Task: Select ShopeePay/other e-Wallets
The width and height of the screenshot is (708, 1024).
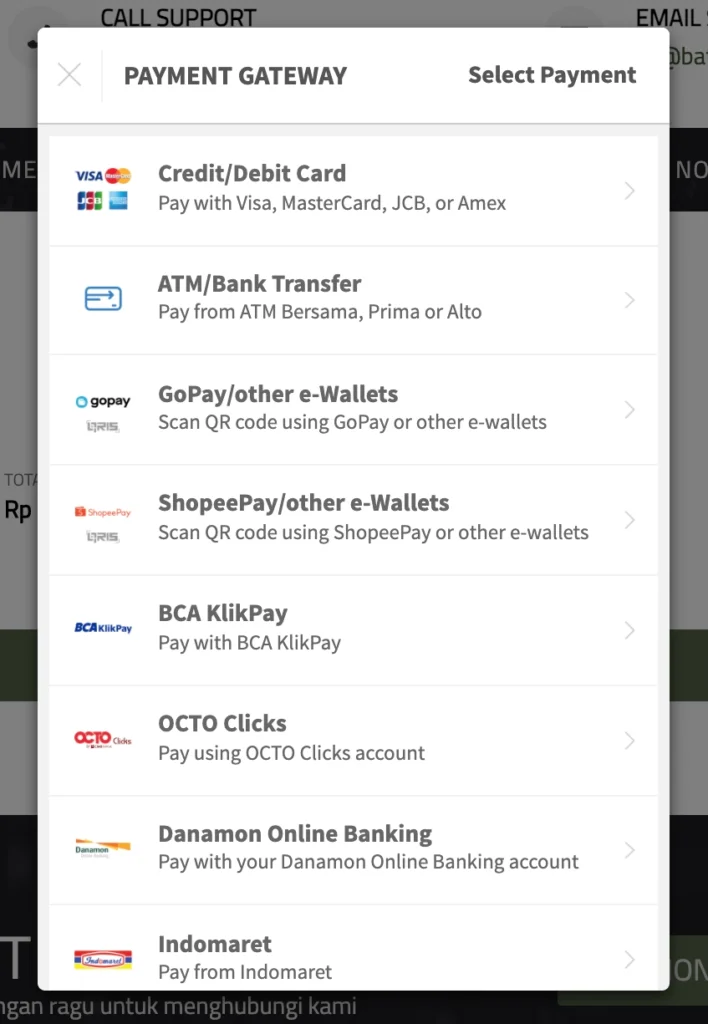Action: [353, 519]
